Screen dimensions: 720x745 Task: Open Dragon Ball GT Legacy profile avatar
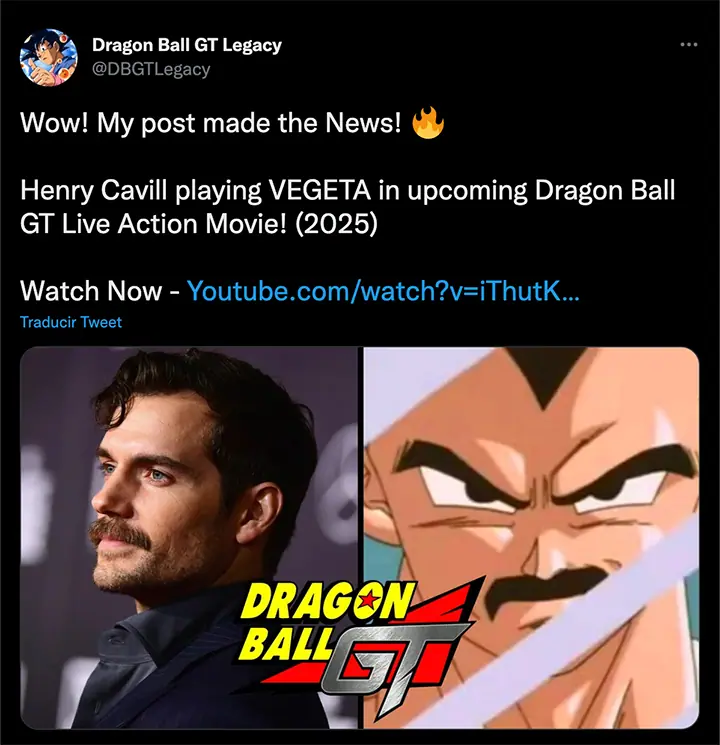coord(48,56)
